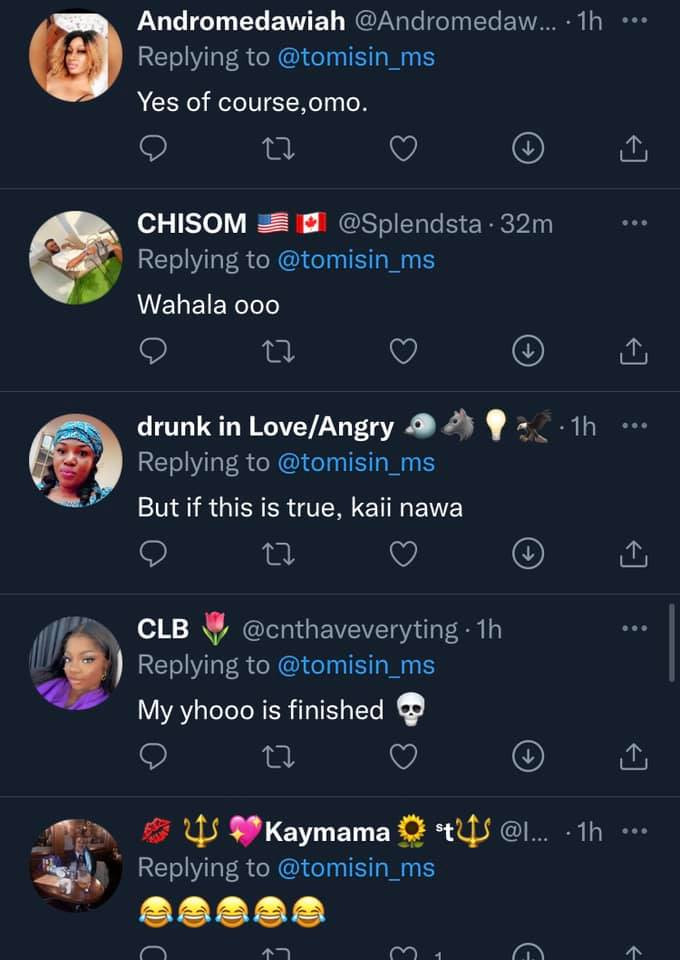Retweet CHISOM's 'Wahala ooo' reply
680x960 pixels.
point(277,351)
